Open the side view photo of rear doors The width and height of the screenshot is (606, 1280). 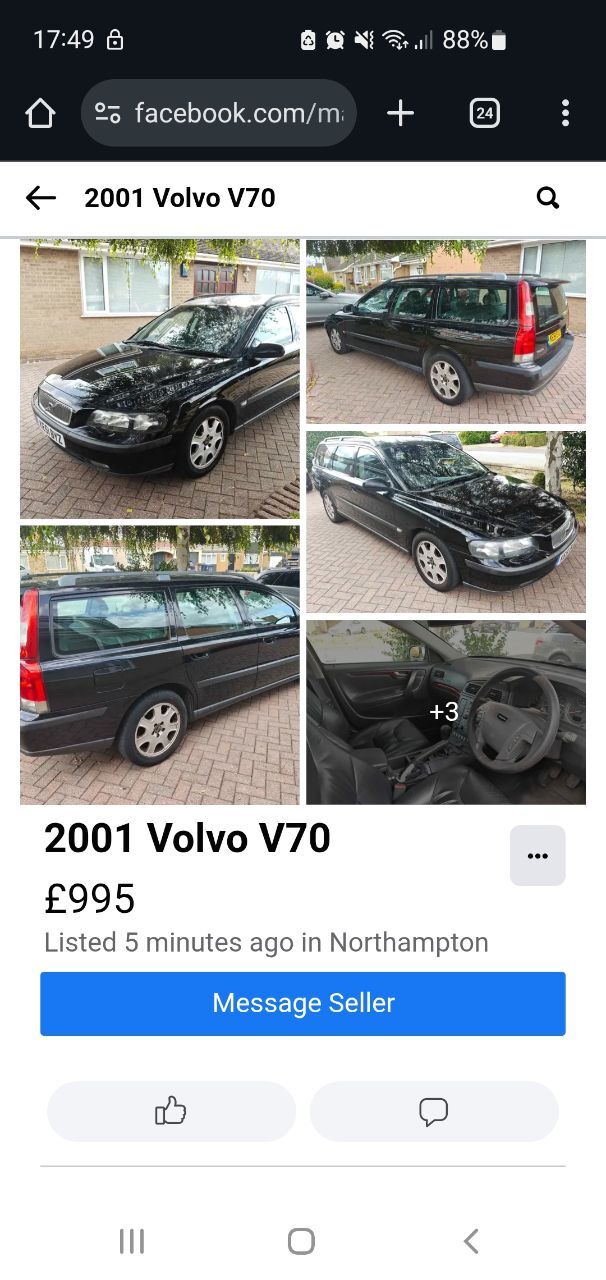point(160,665)
